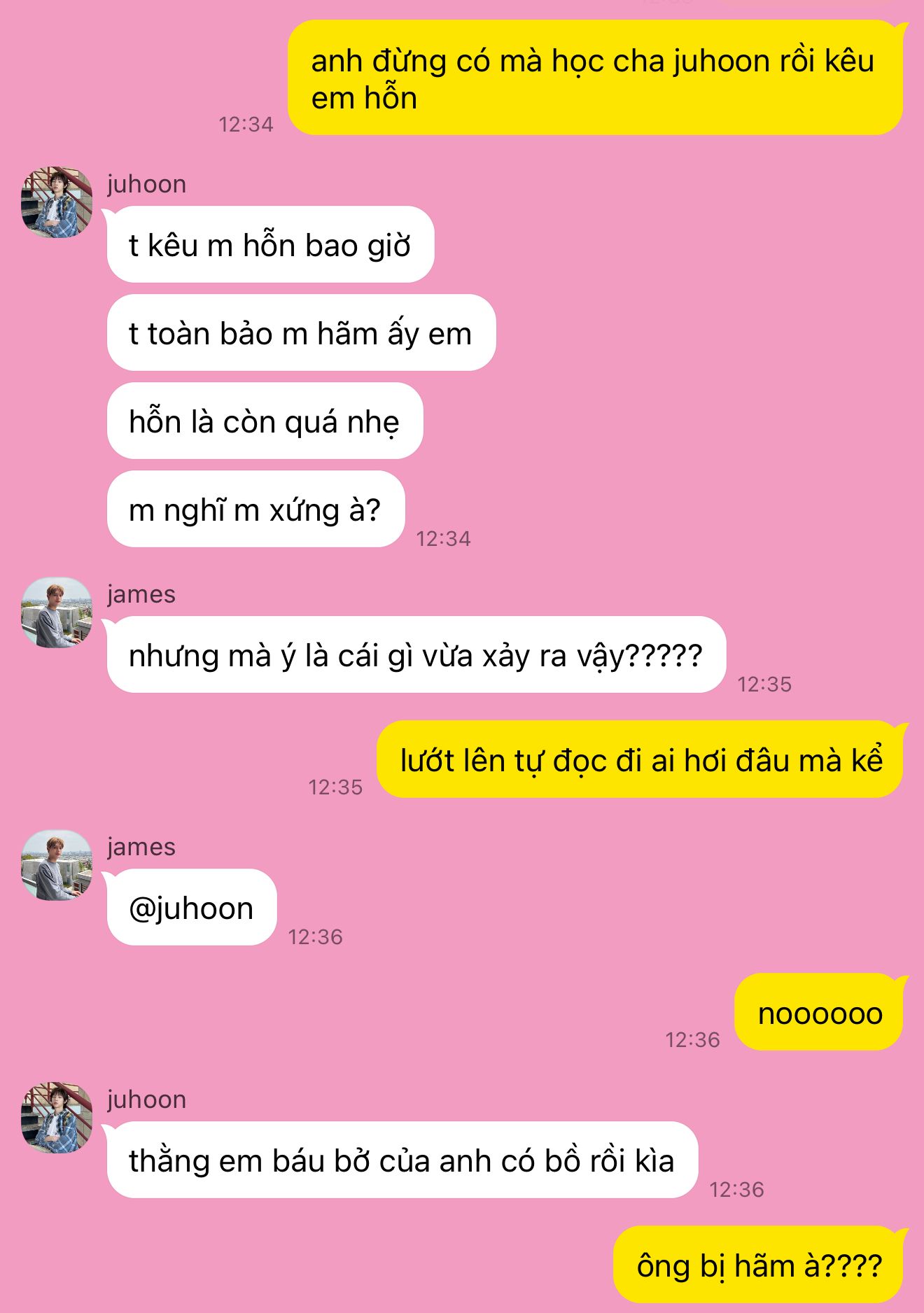Open juhoon's avatar beside "t kêu m hỗn bao giờ"
Image resolution: width=924 pixels, height=1313 pixels.
click(57, 202)
